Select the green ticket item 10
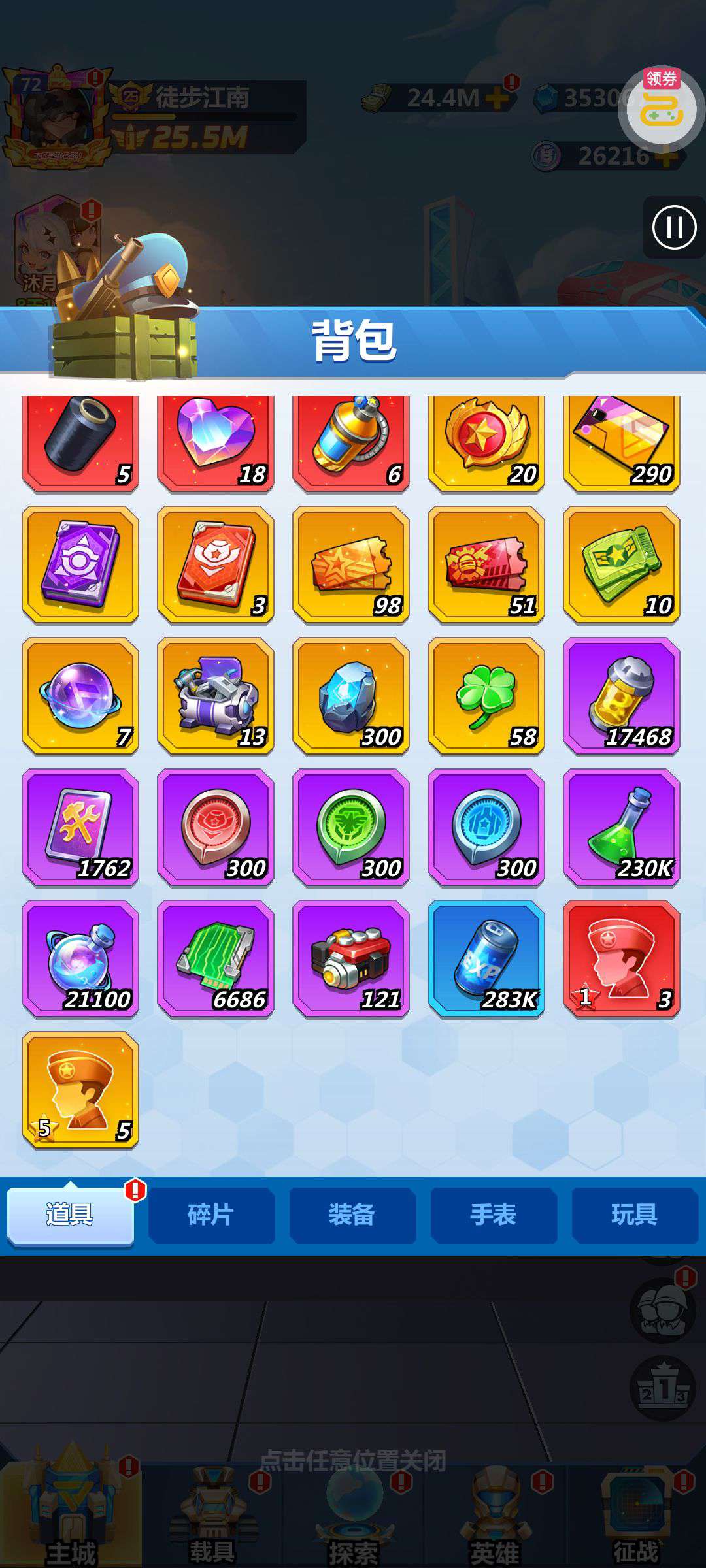The width and height of the screenshot is (706, 1568). (x=622, y=564)
